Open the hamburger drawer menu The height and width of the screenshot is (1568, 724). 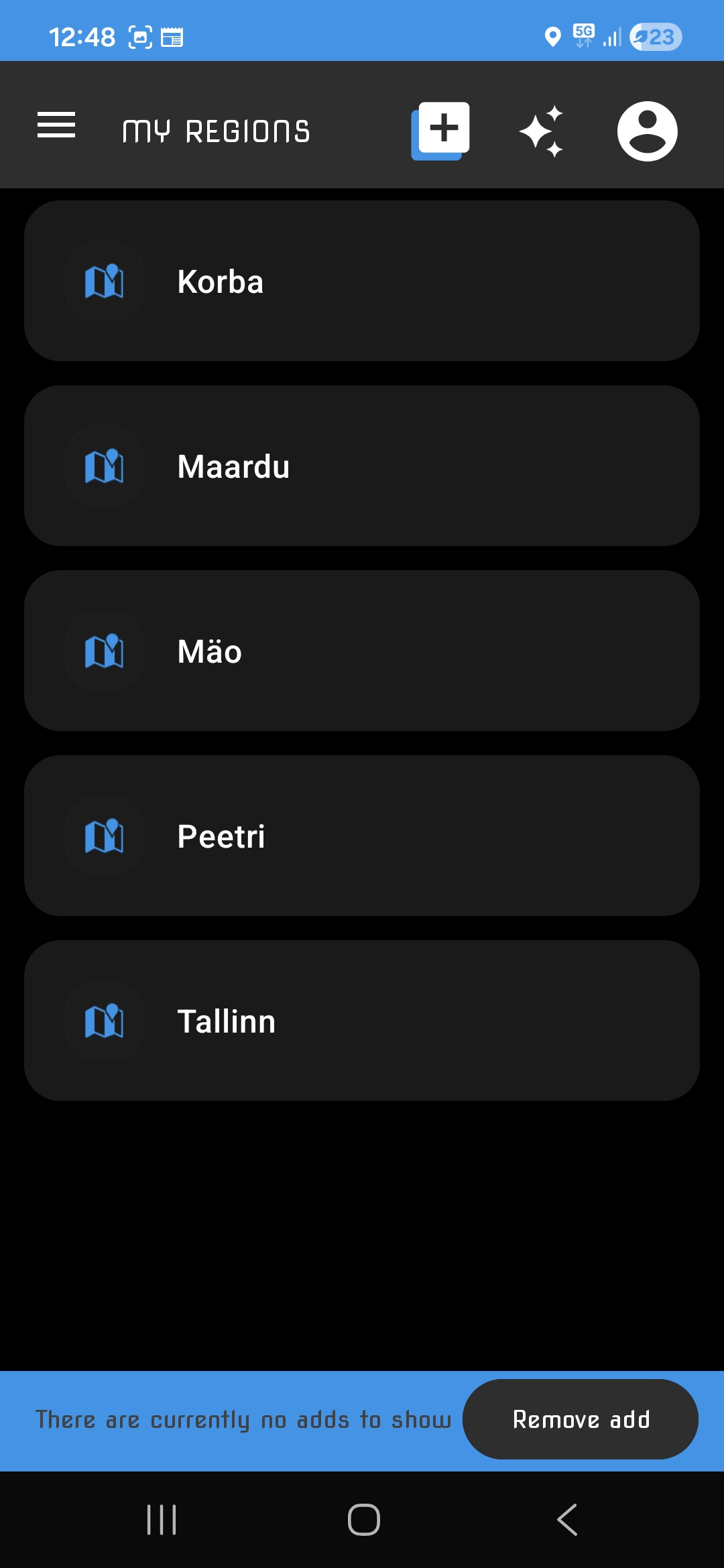56,125
